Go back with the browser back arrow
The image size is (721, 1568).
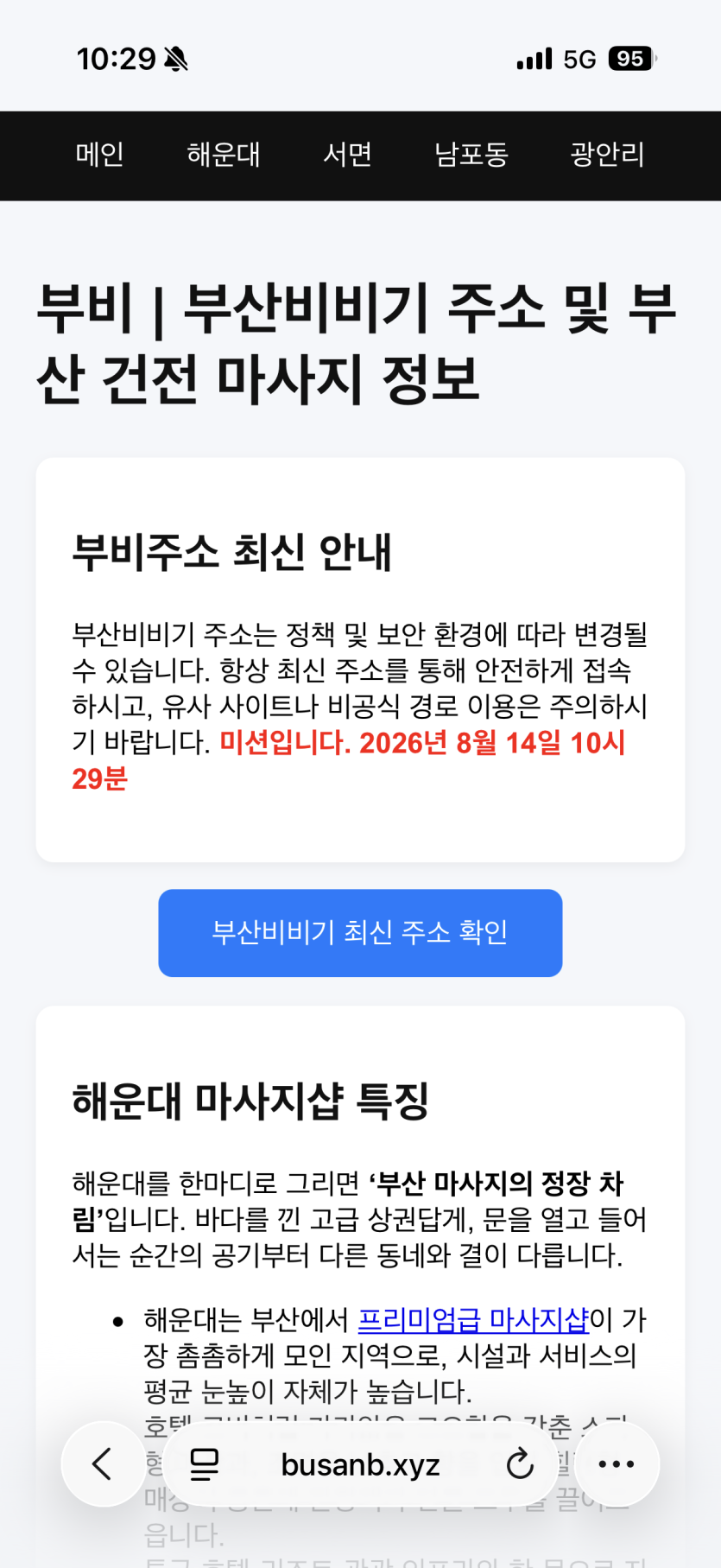[104, 1464]
